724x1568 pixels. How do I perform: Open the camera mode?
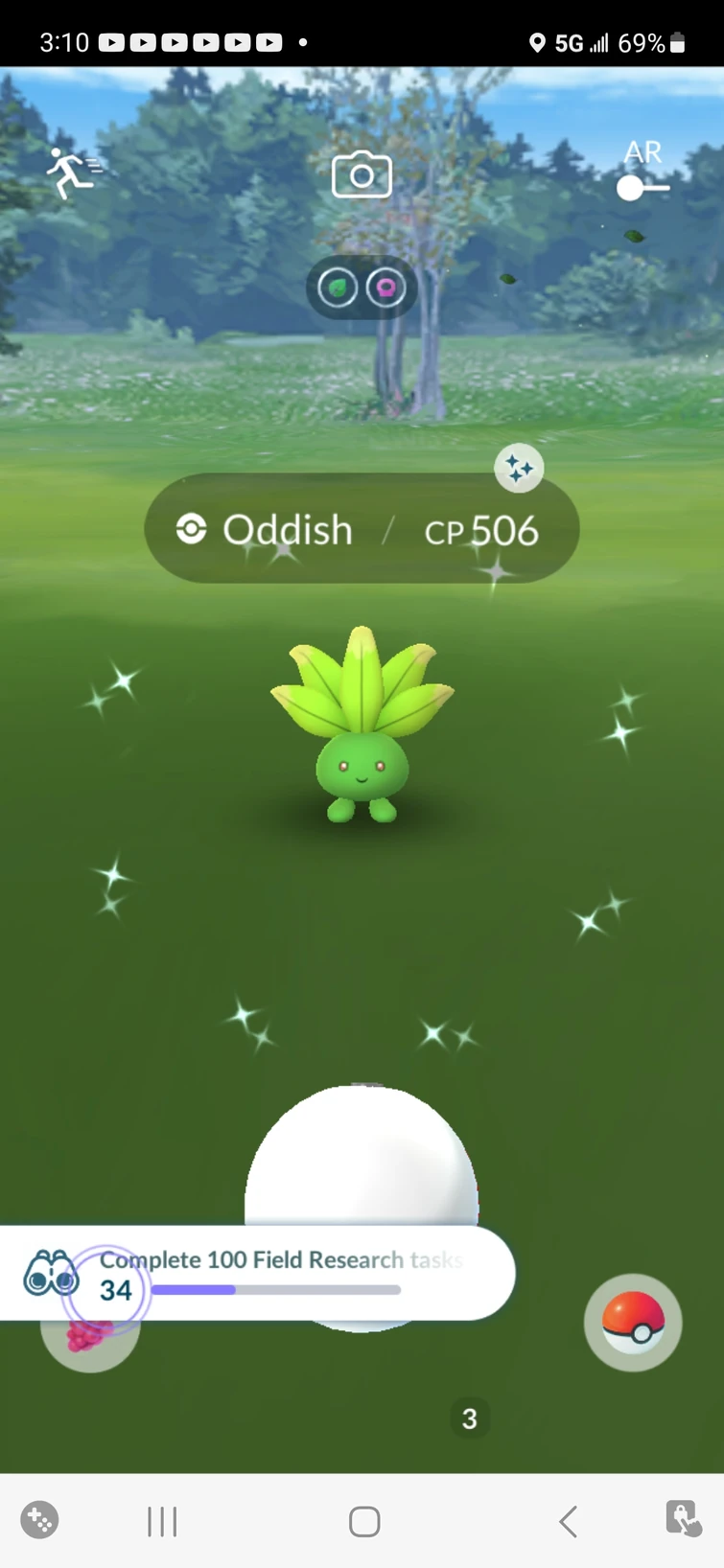click(x=362, y=173)
